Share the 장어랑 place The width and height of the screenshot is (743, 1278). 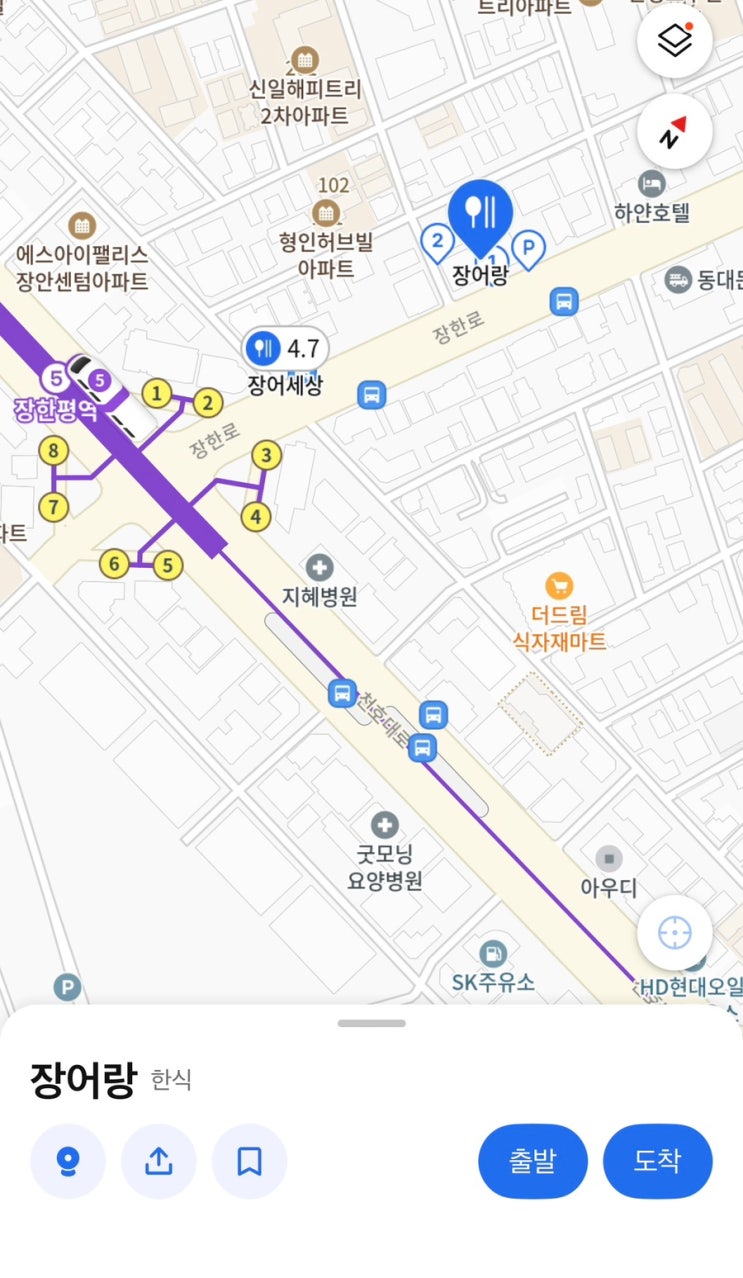click(x=159, y=1161)
